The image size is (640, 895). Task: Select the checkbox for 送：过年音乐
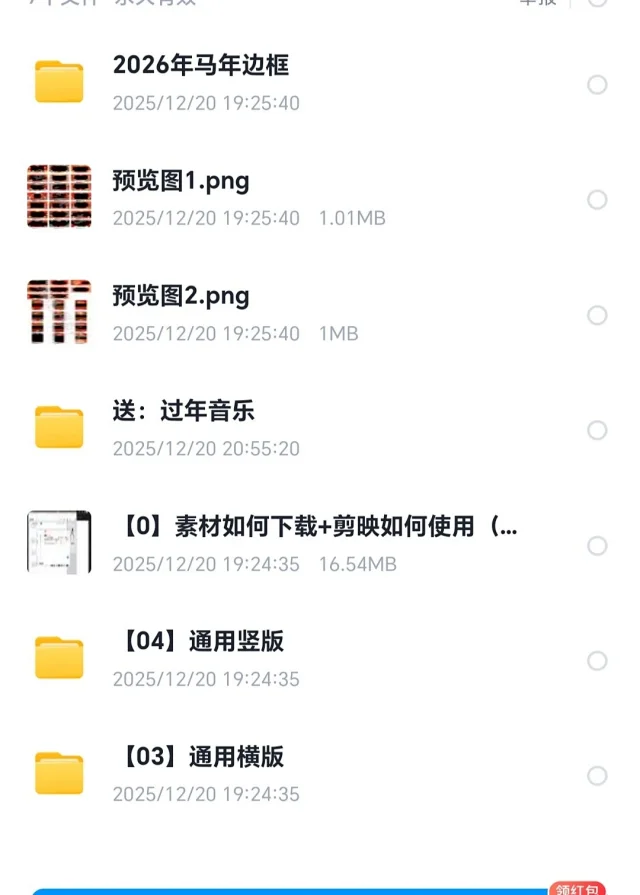point(597,430)
